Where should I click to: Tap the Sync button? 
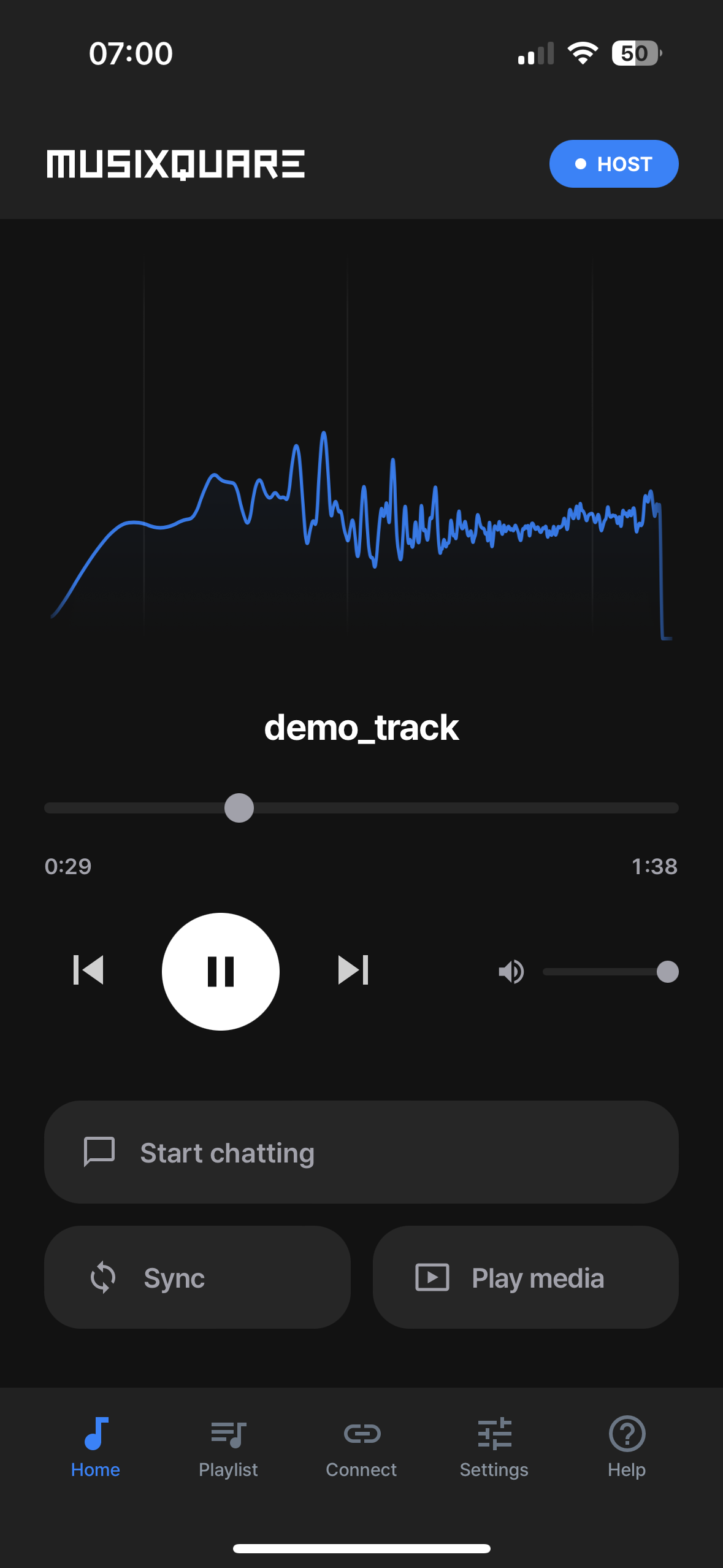[197, 1278]
